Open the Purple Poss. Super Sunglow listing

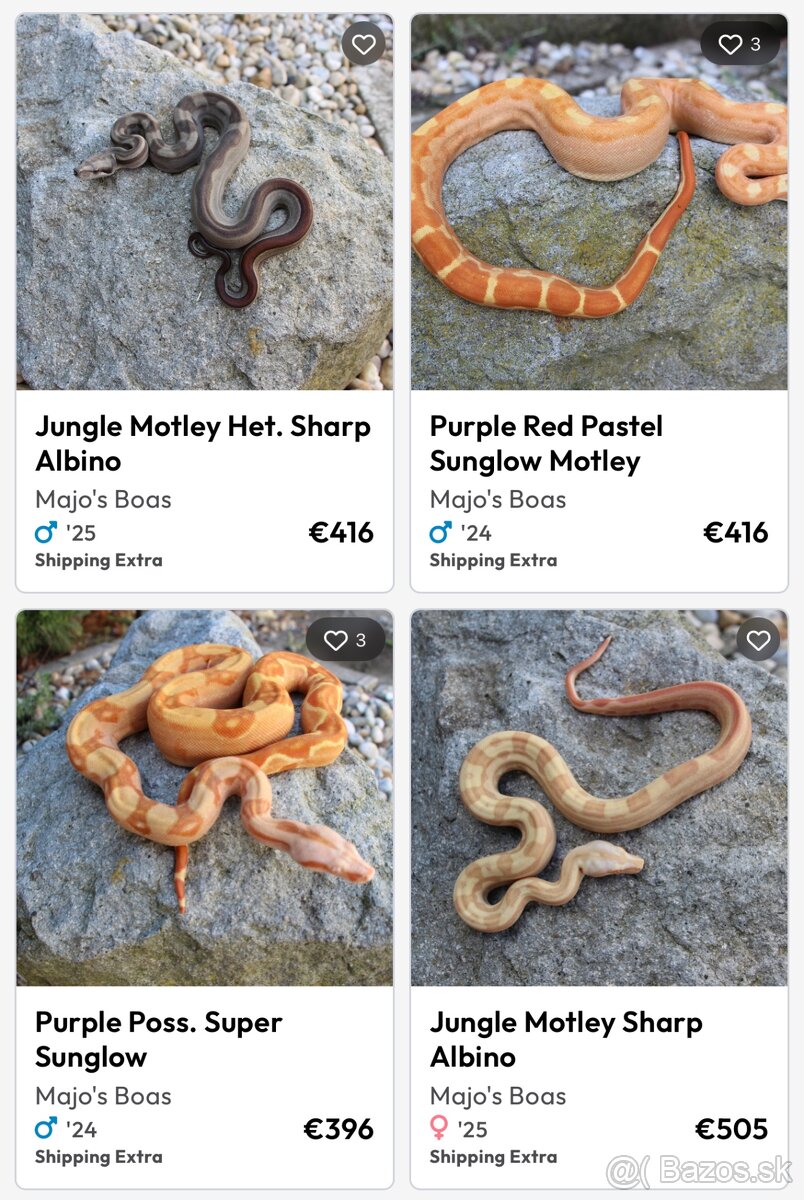pyautogui.click(x=158, y=1039)
